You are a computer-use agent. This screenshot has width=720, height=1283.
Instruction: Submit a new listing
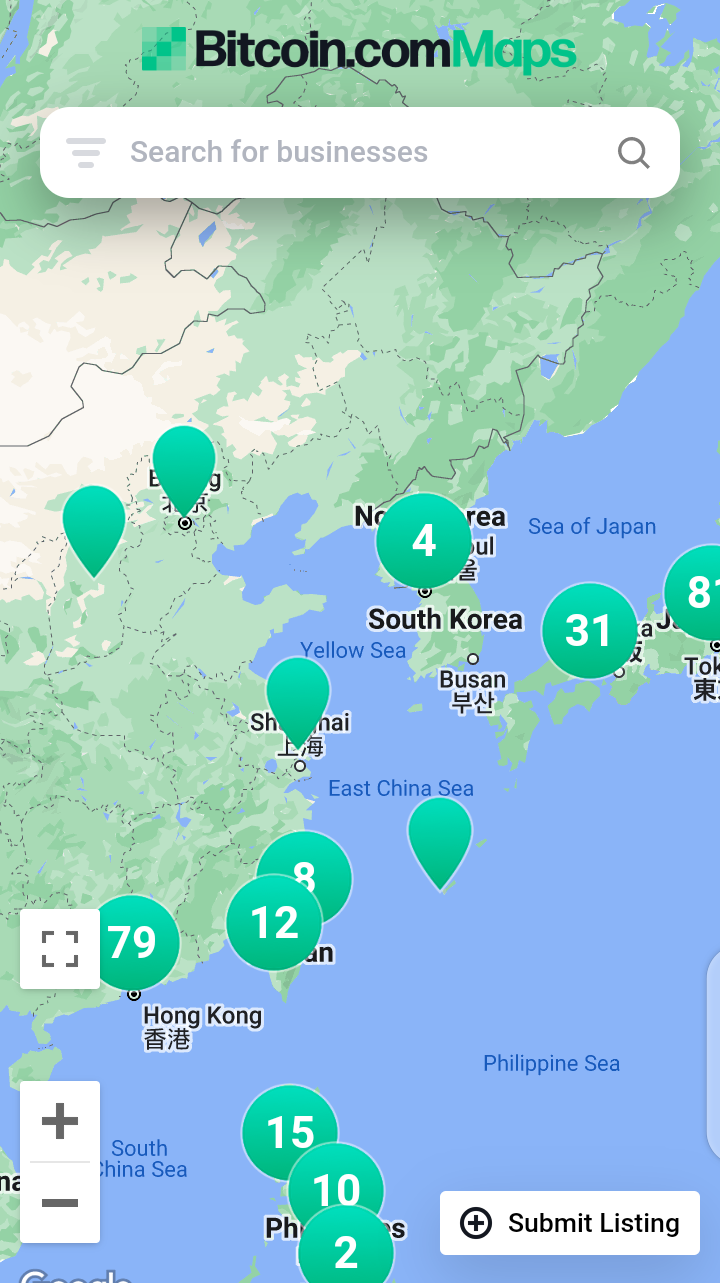570,1222
